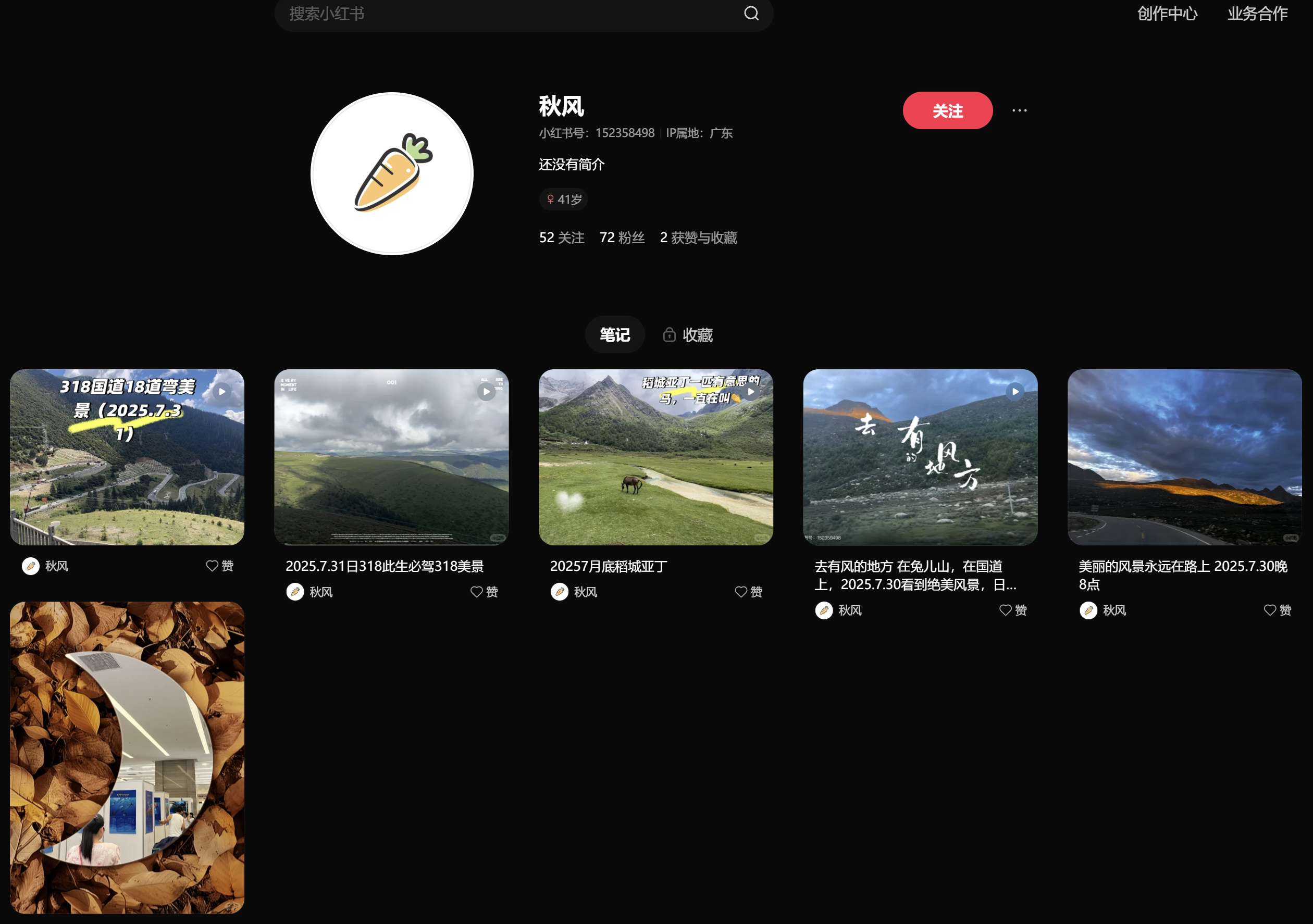Open the 去有风的地方 兔儿山 note

[x=920, y=457]
